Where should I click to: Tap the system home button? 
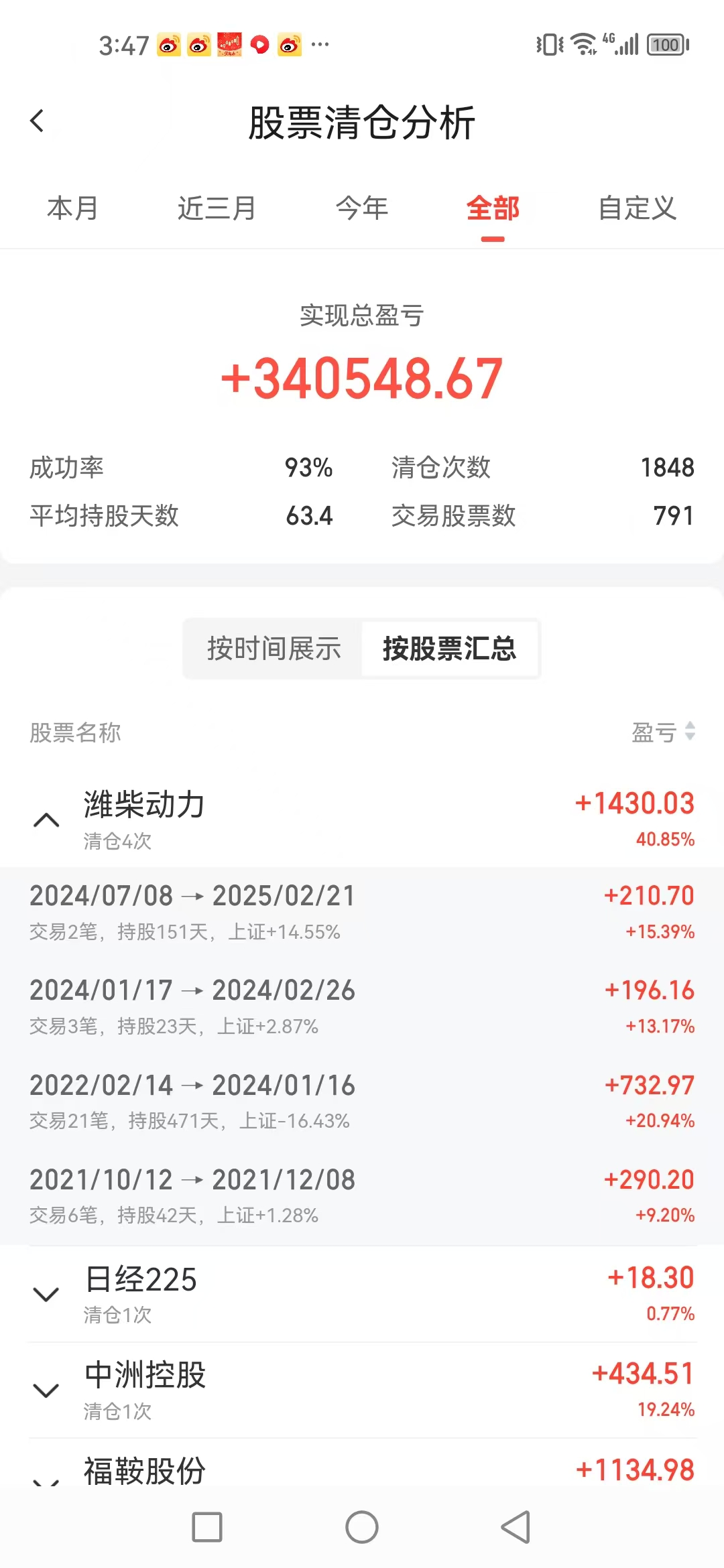point(362,1527)
